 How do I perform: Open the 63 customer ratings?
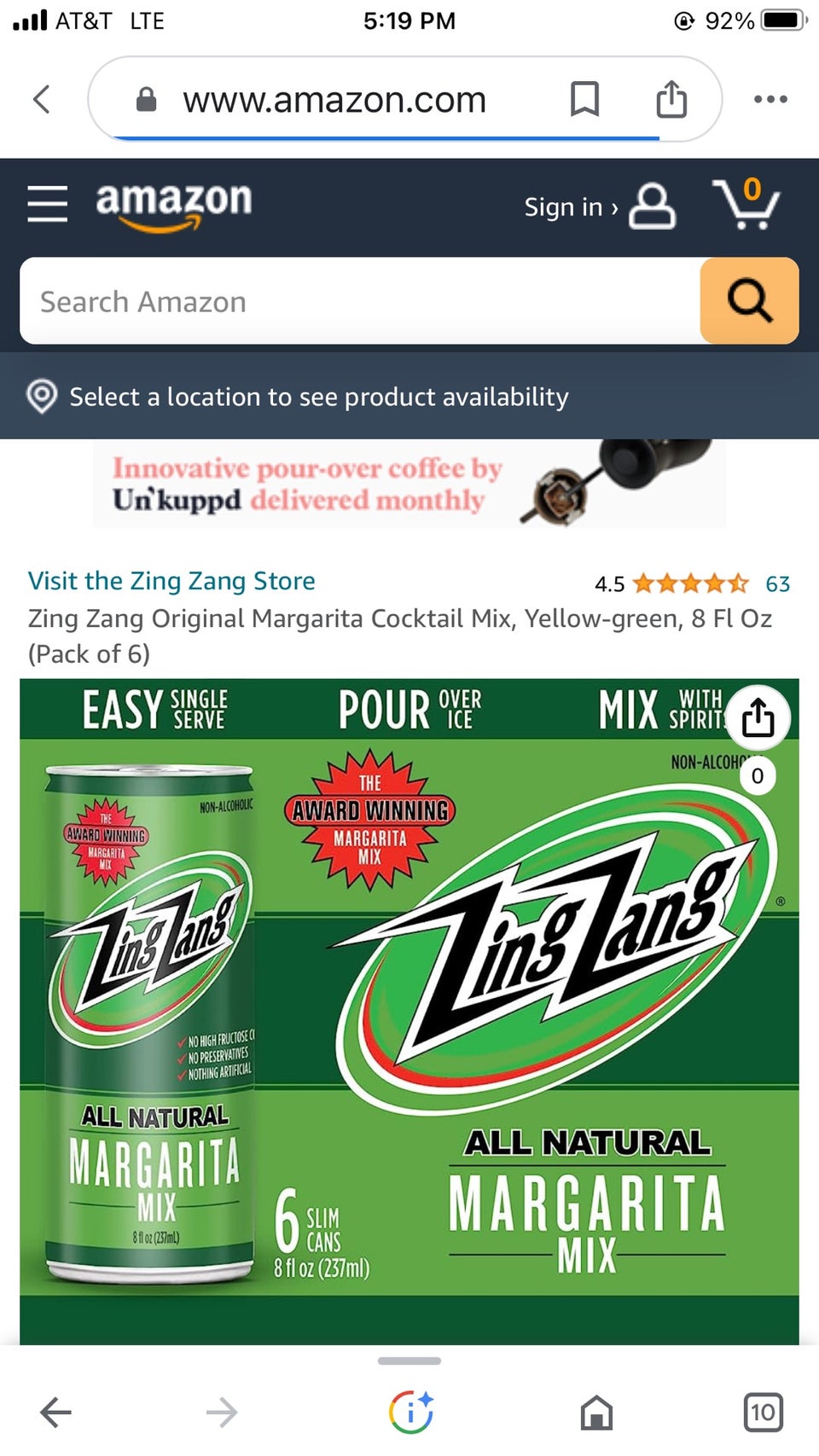click(777, 584)
